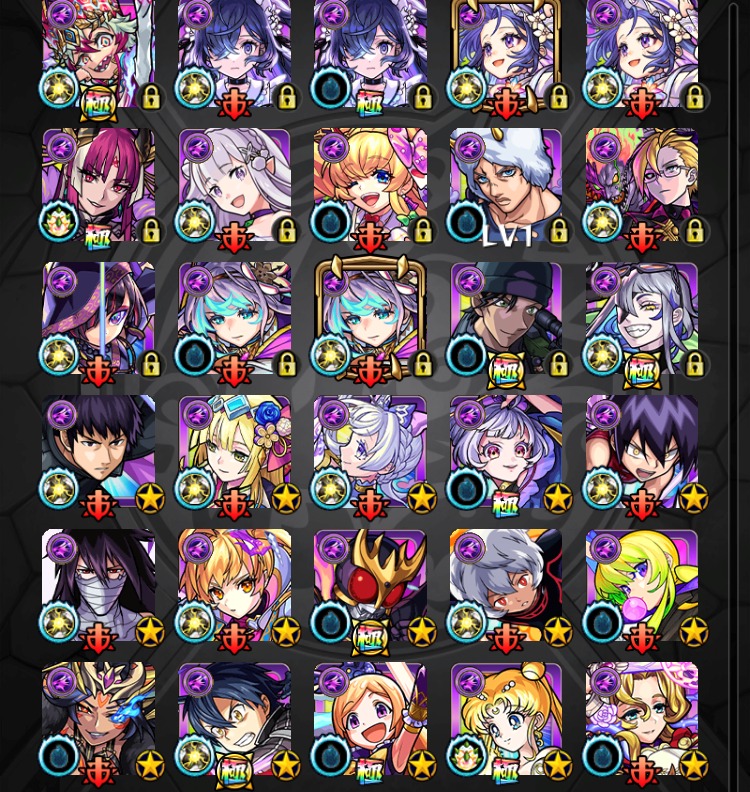
Task: Select the dark-skinned character with blue flaming eye
Action: click(98, 720)
